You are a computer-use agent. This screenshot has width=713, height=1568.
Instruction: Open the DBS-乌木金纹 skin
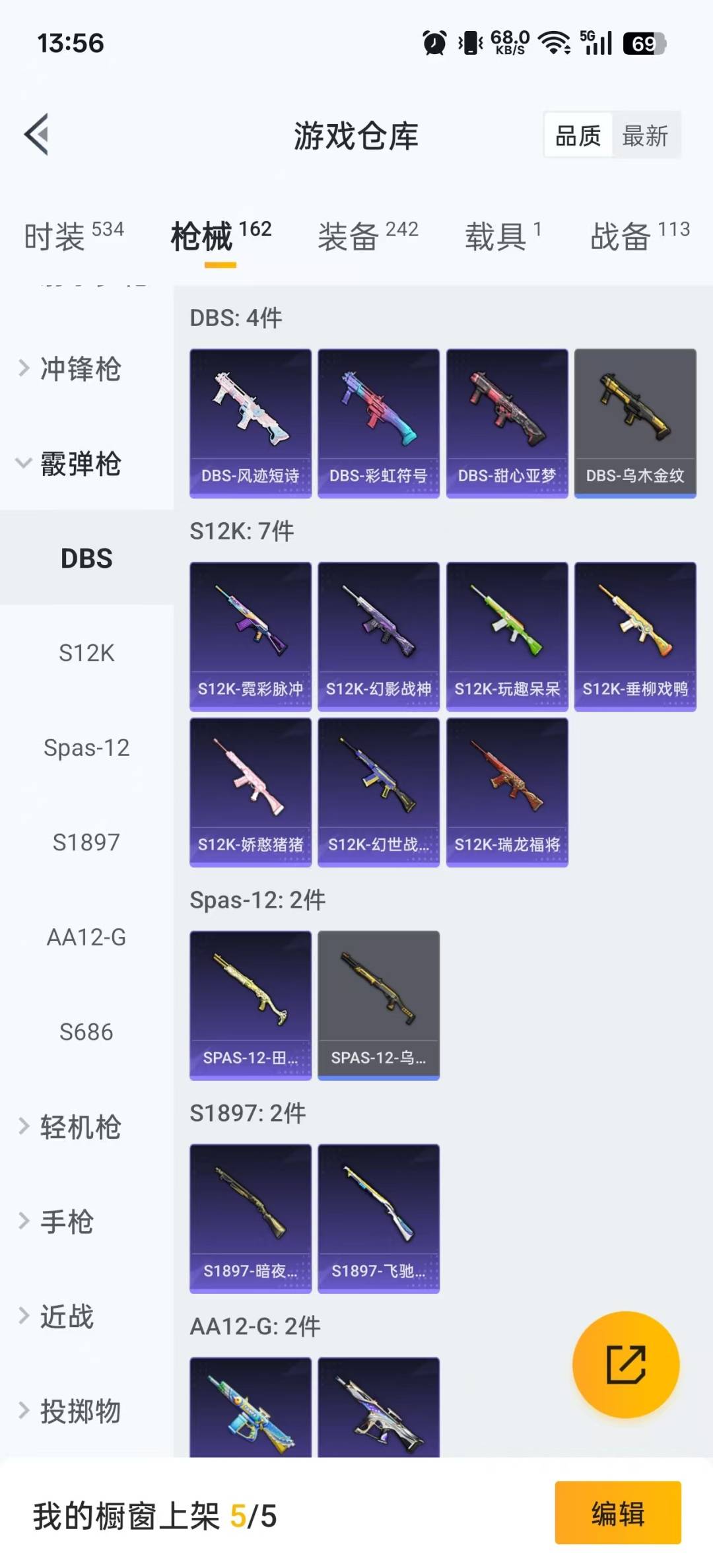[635, 423]
